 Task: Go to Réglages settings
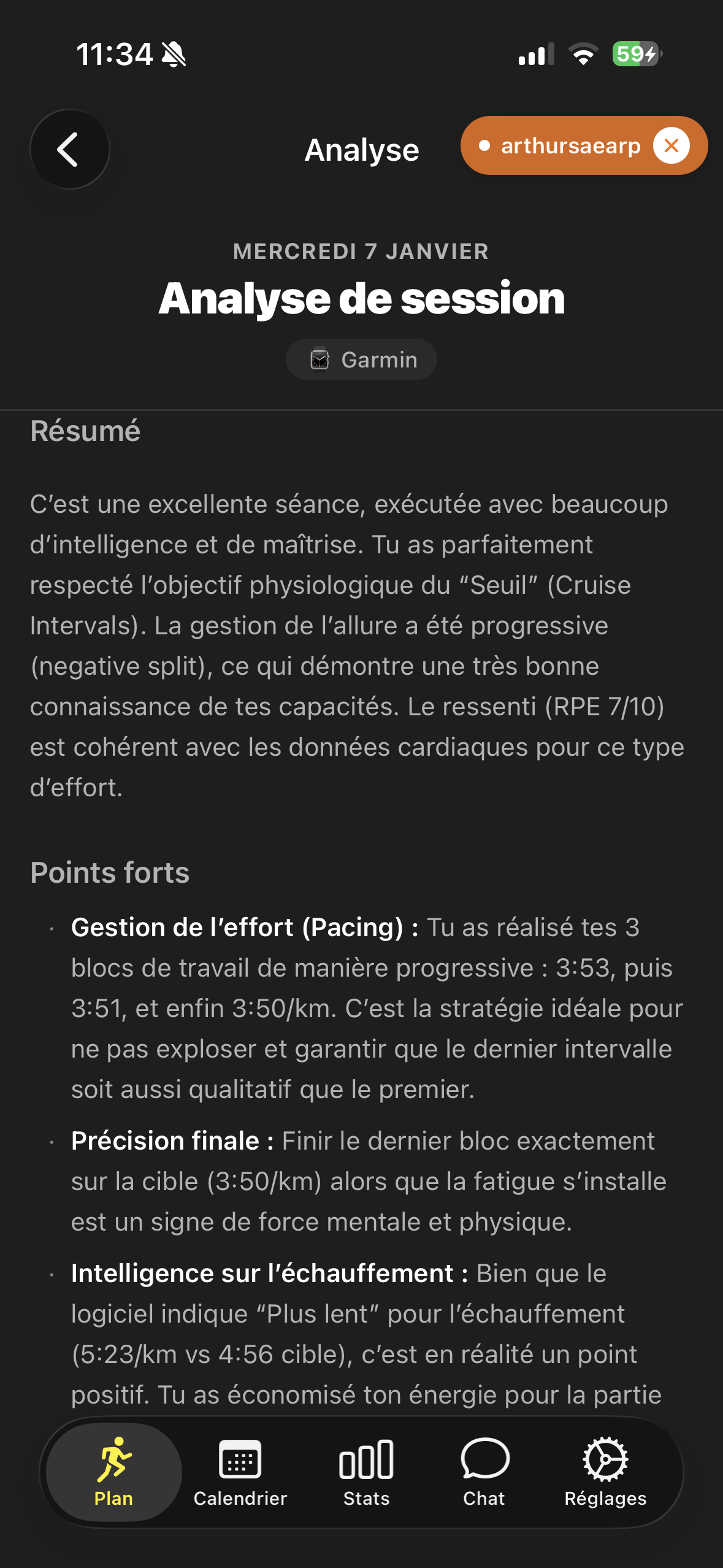605,1472
